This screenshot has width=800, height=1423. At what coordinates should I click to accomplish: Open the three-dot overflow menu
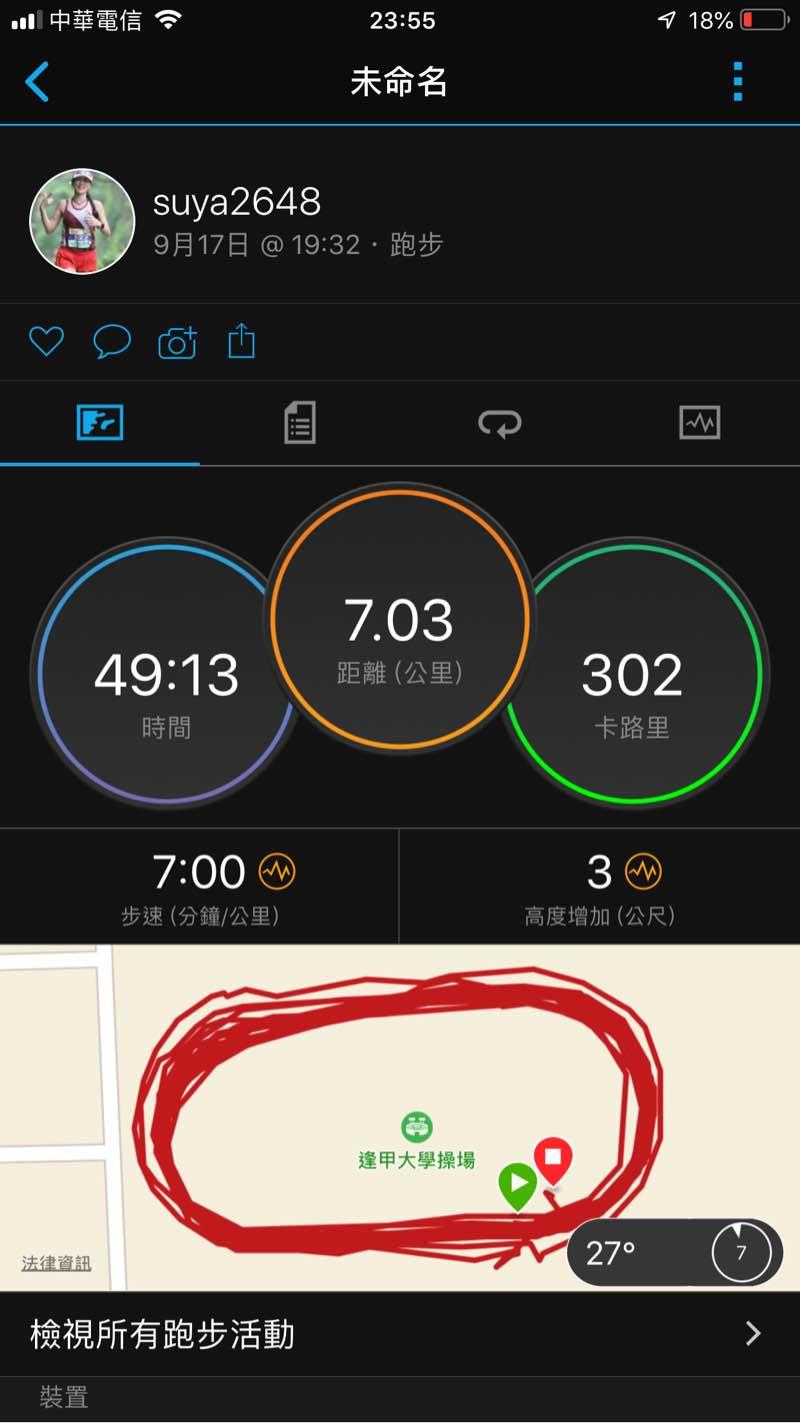tap(738, 82)
